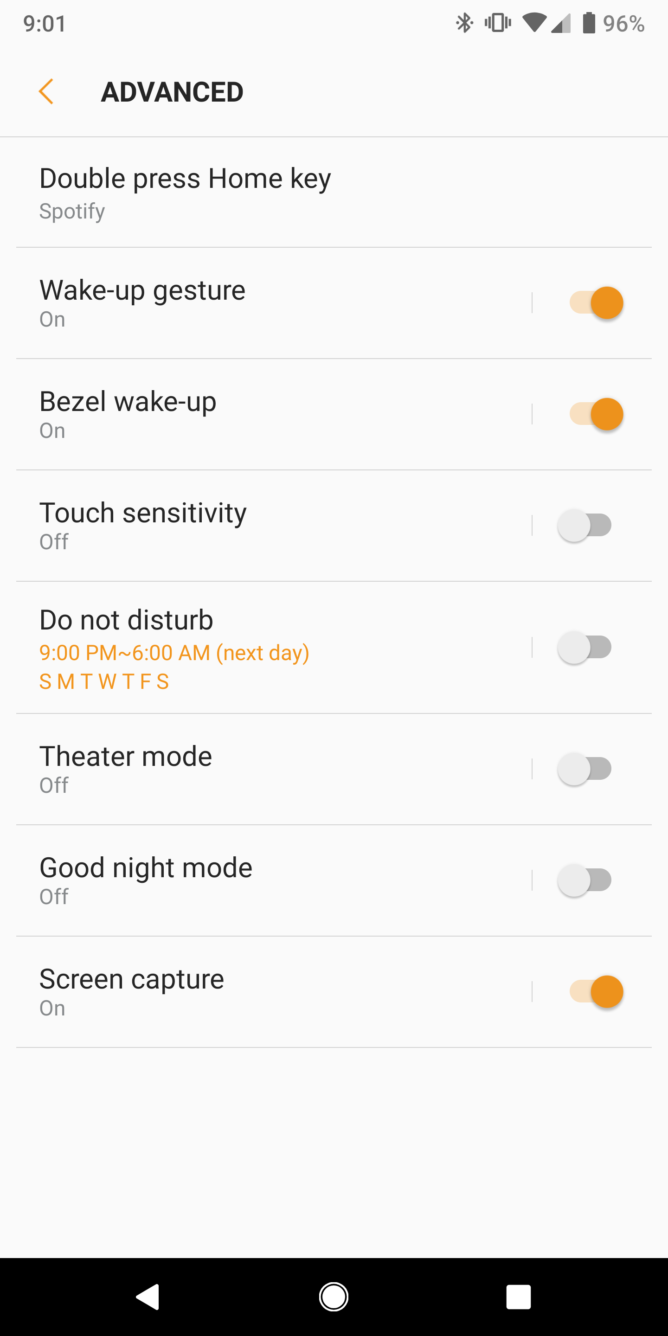Open recent apps from navigation bar

pos(518,1297)
